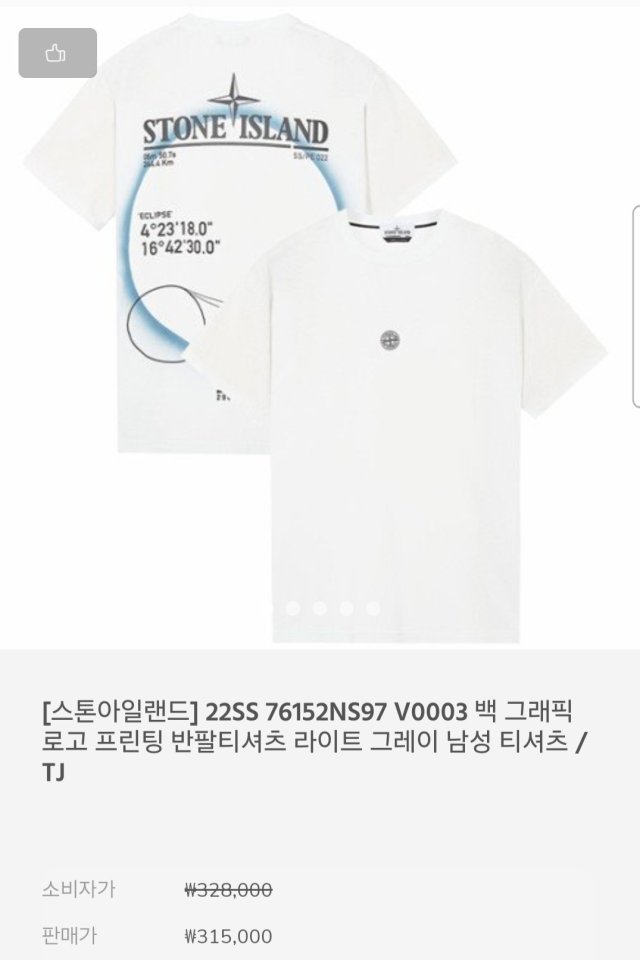This screenshot has height=960, width=640.
Task: Tap the thumbs-up like button
Action: click(57, 53)
